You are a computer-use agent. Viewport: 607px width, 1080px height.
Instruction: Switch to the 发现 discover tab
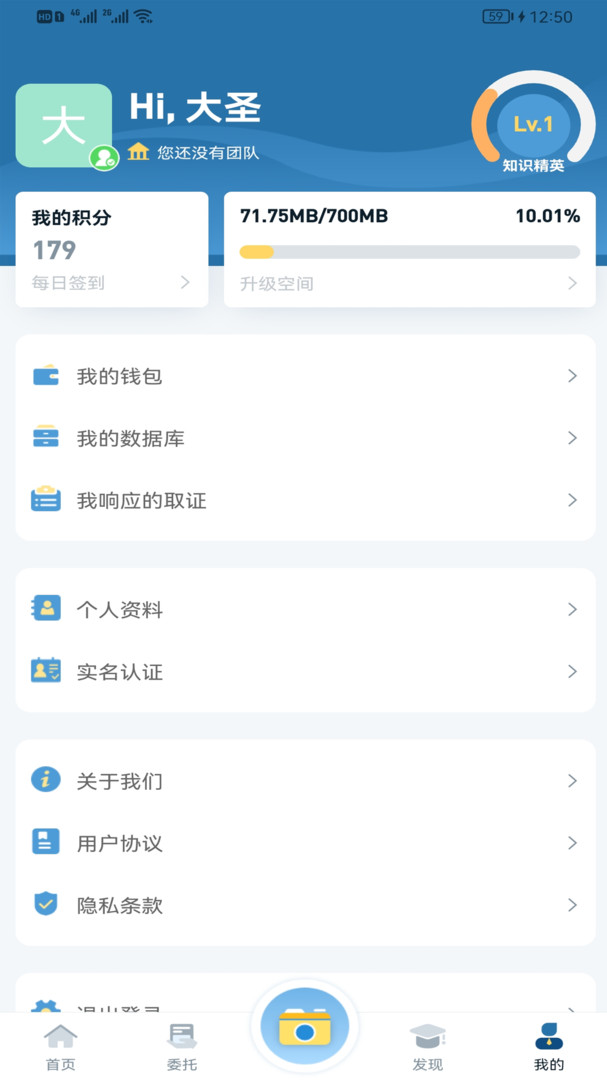tap(427, 1047)
